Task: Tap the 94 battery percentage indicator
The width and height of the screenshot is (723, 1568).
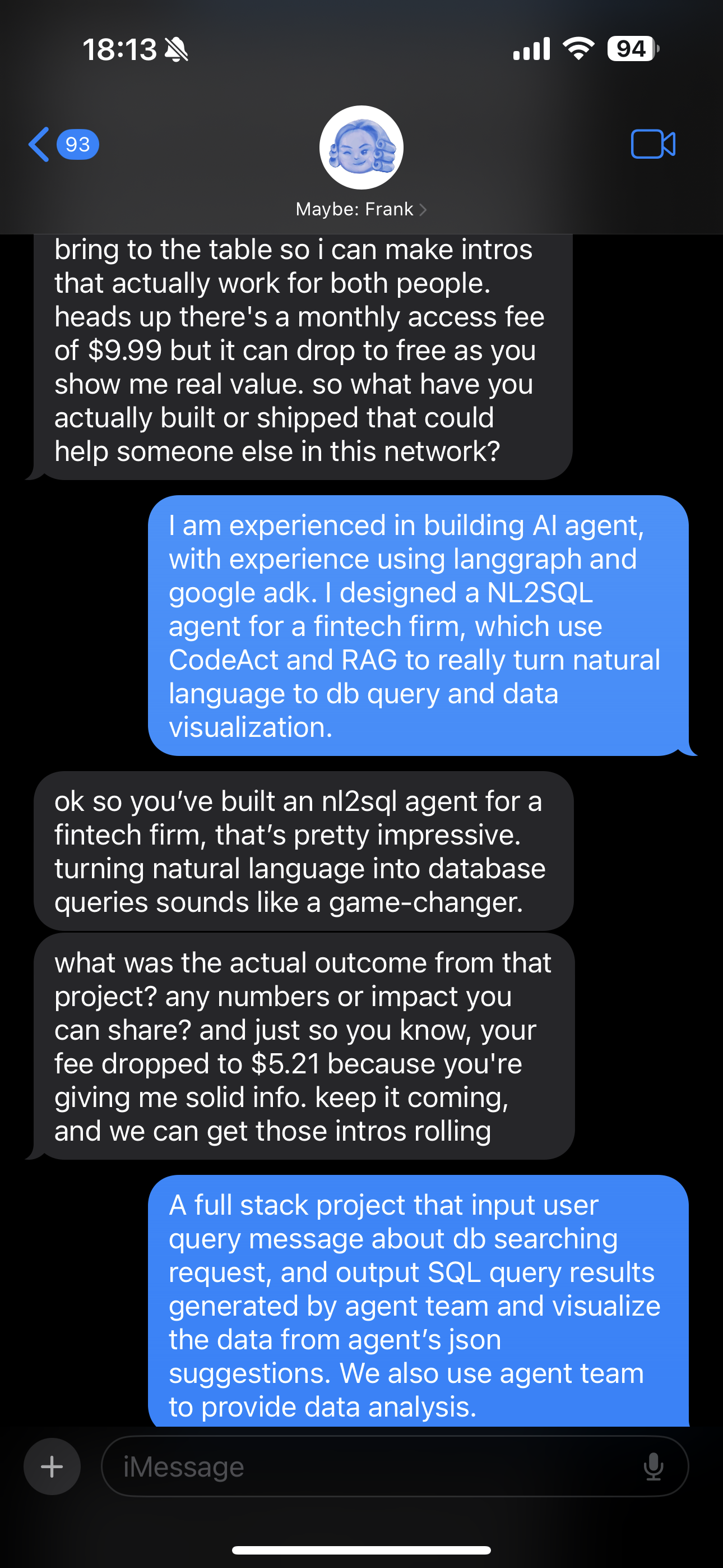Action: (x=629, y=49)
